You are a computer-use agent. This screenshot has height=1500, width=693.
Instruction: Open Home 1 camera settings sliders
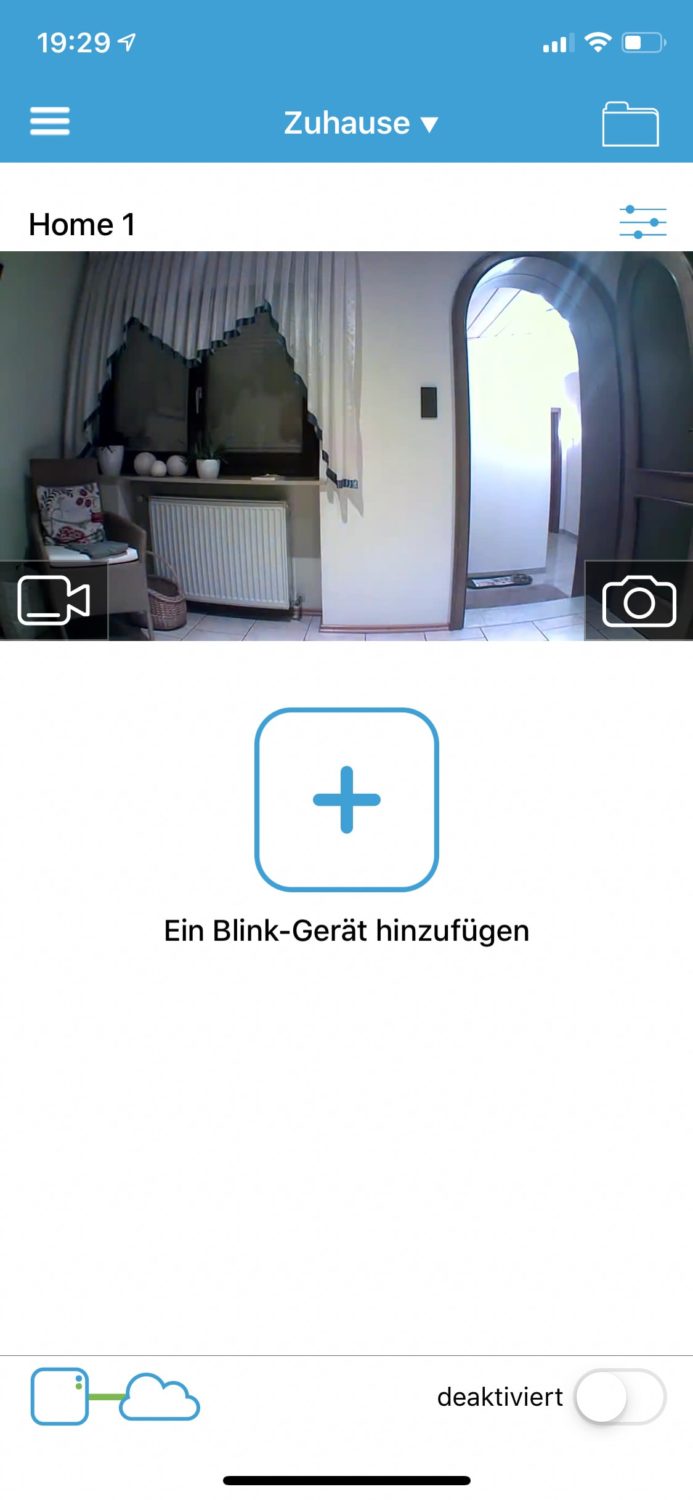[642, 222]
